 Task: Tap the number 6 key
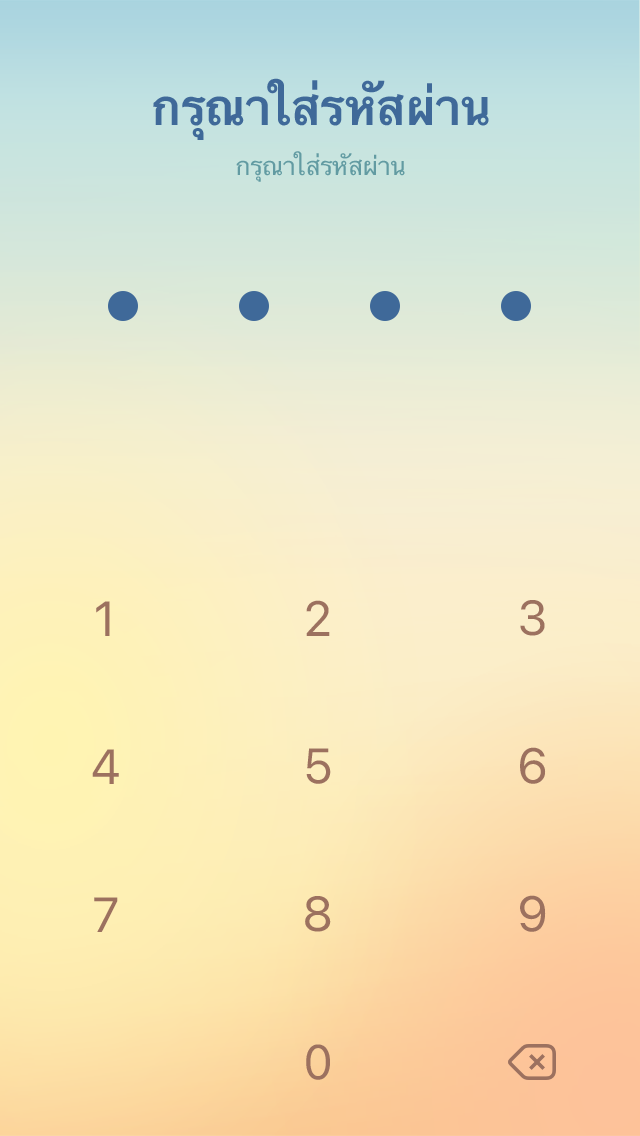point(532,767)
